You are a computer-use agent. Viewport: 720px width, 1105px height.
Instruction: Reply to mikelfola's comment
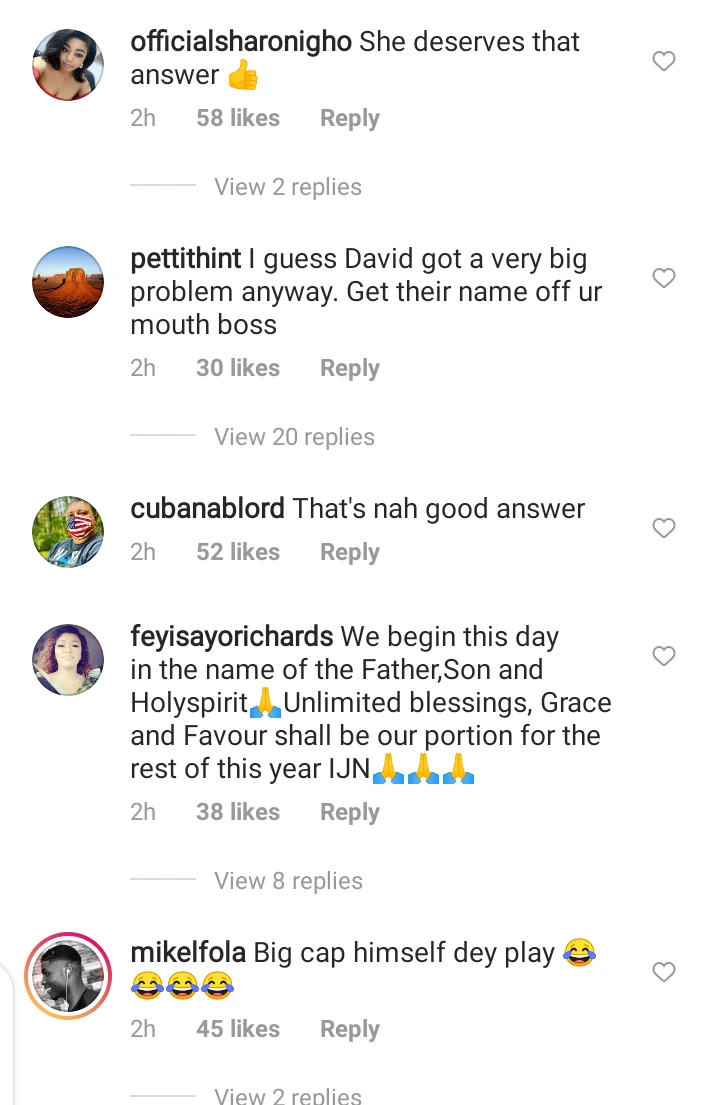click(349, 1029)
